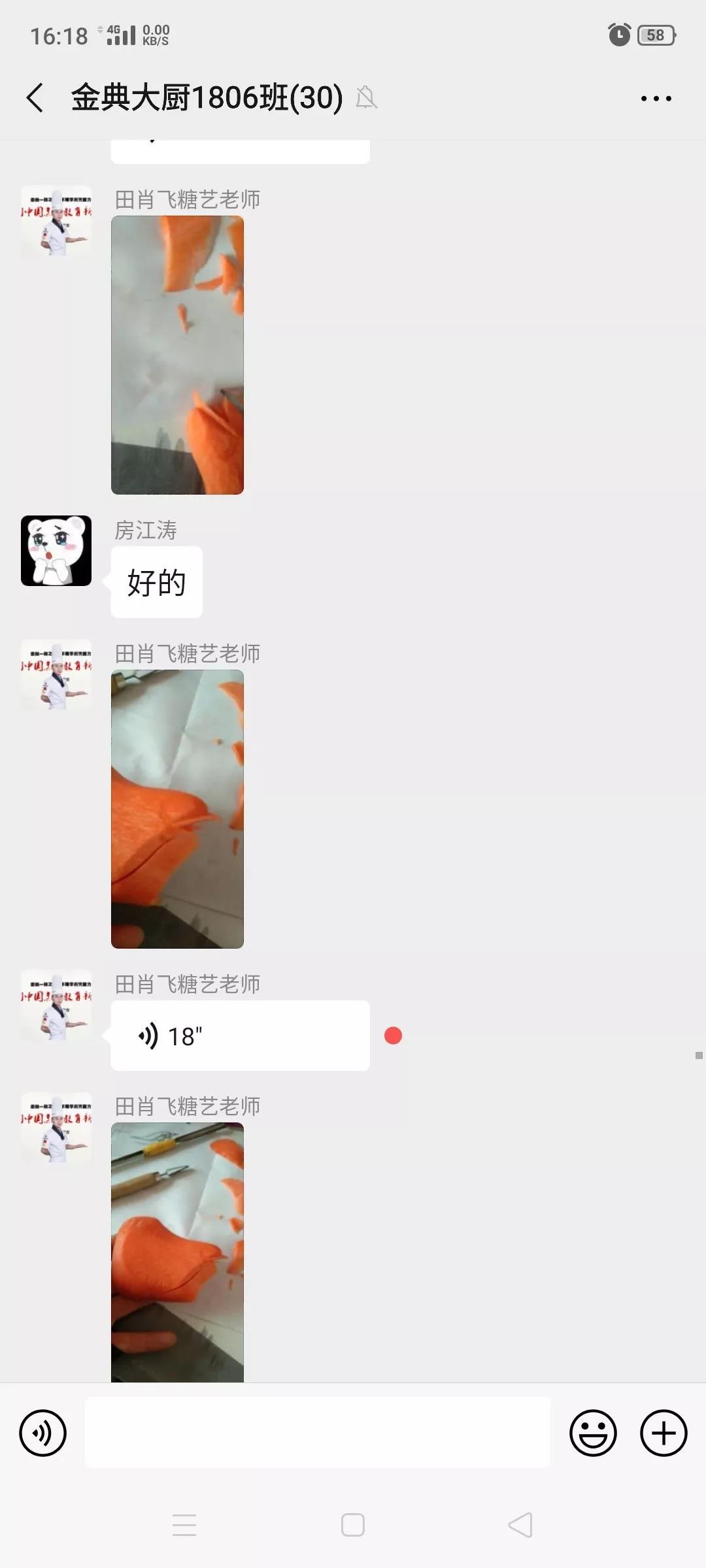This screenshot has height=1568, width=706.
Task: Open the three-dot chat info menu
Action: pyautogui.click(x=656, y=99)
